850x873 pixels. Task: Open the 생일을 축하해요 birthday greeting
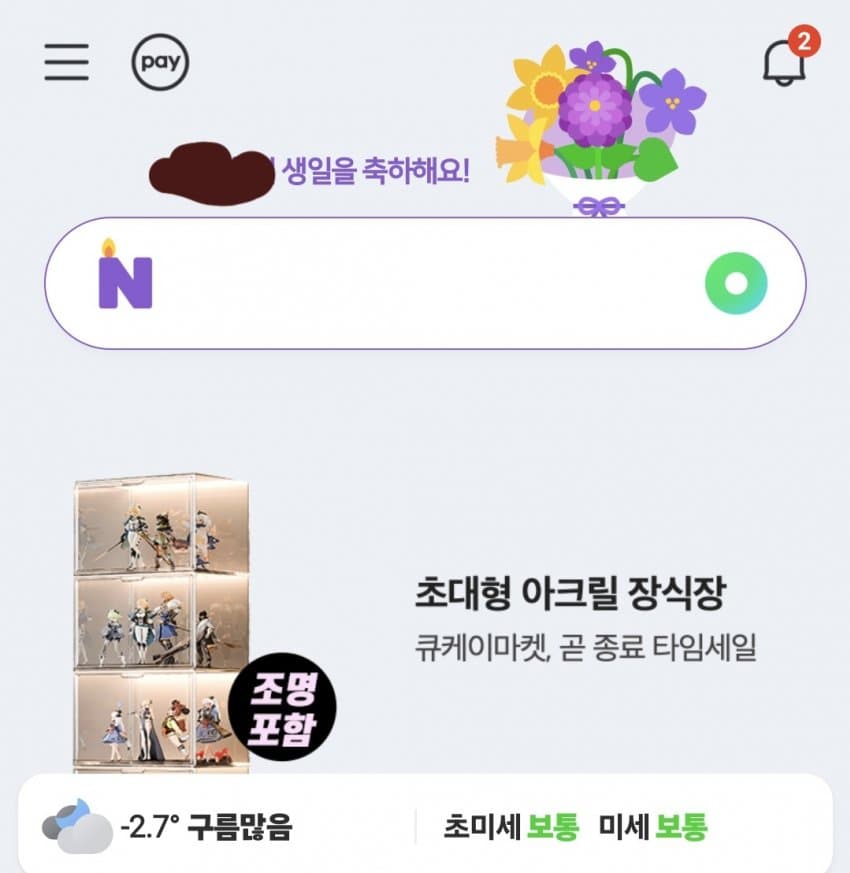[370, 171]
